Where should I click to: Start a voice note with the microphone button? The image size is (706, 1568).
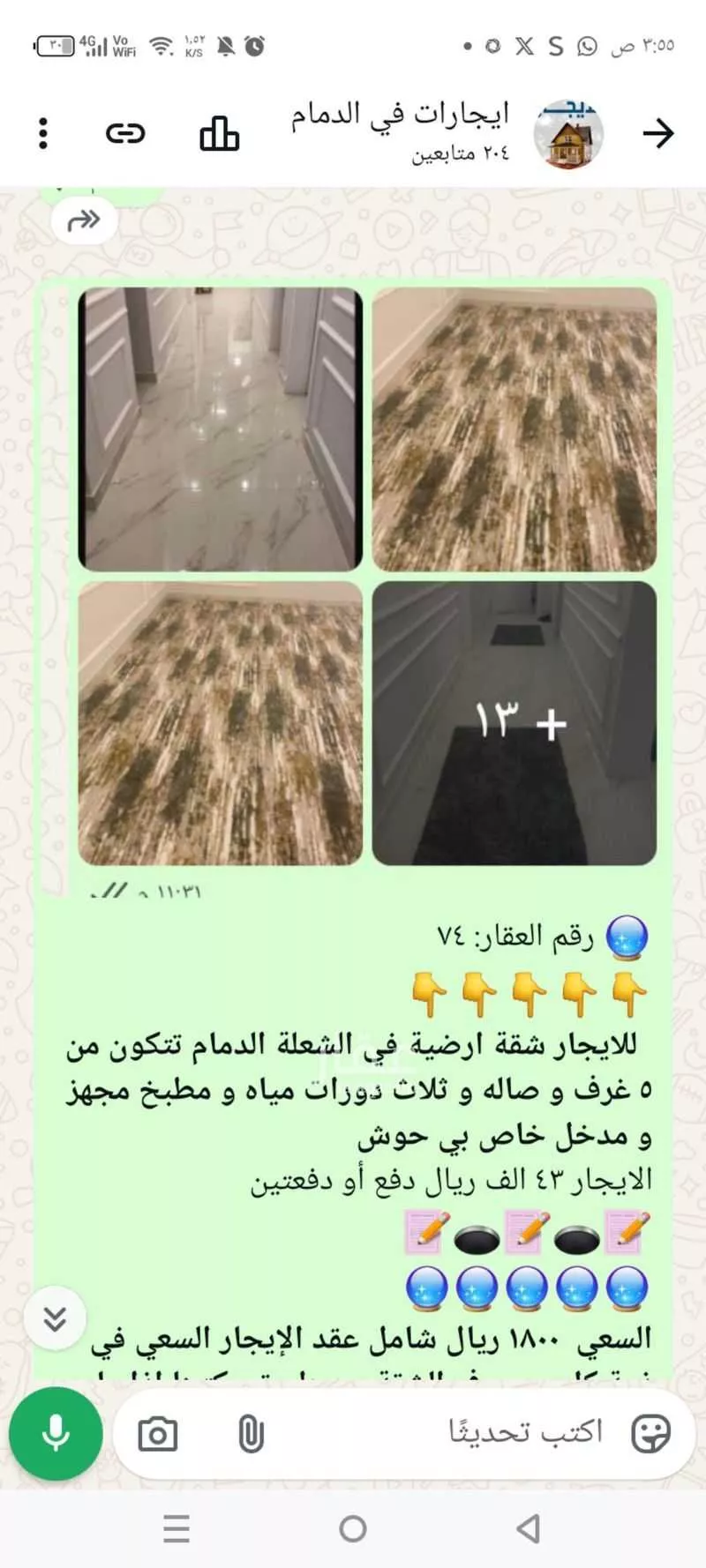pyautogui.click(x=56, y=1432)
